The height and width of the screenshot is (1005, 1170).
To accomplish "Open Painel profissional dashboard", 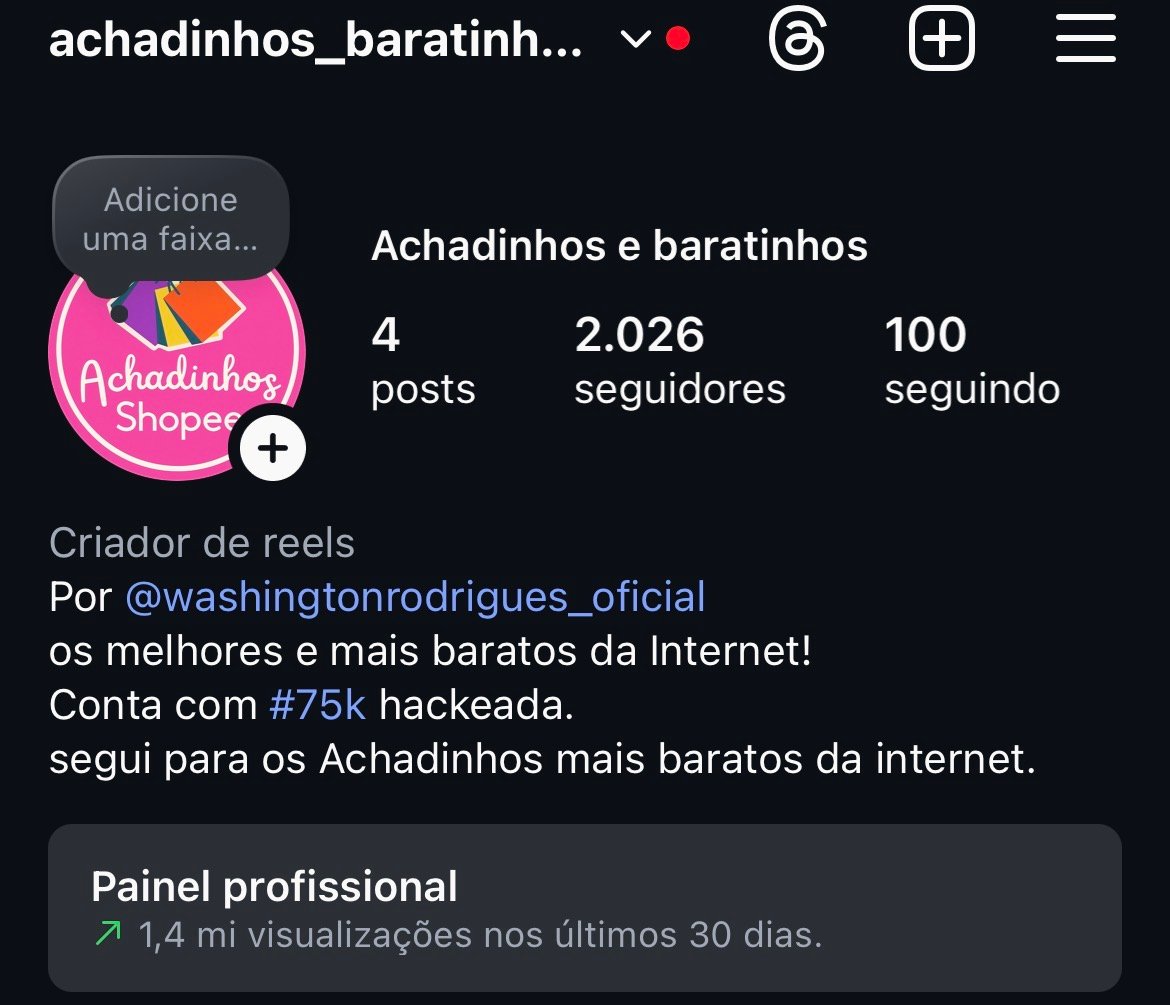I will point(585,908).
